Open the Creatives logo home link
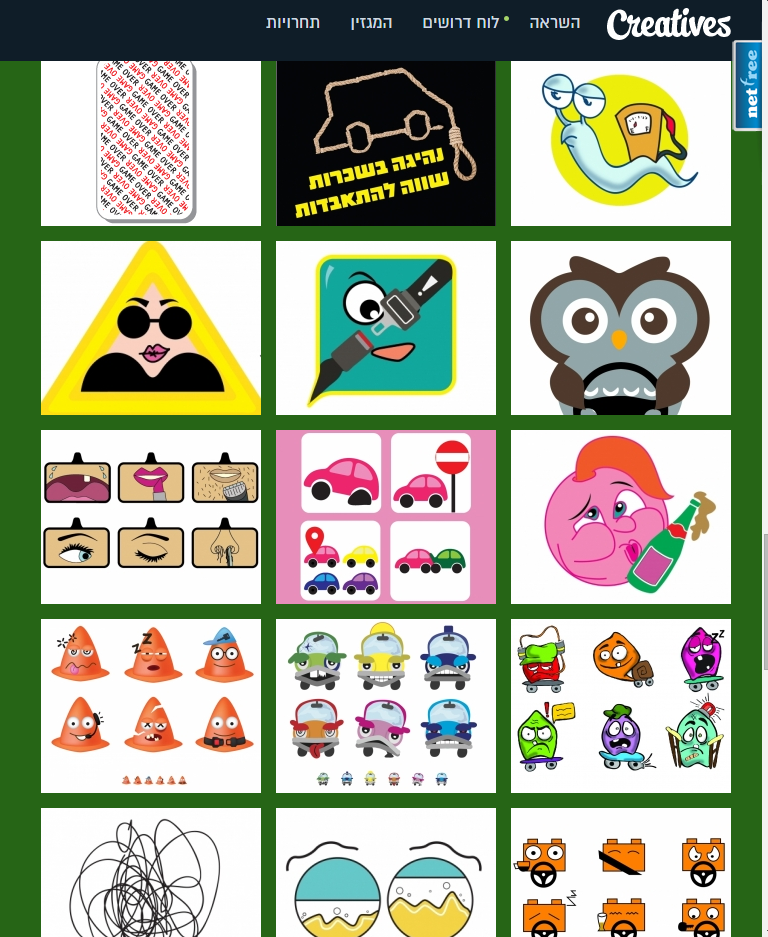The image size is (768, 937). tap(668, 24)
